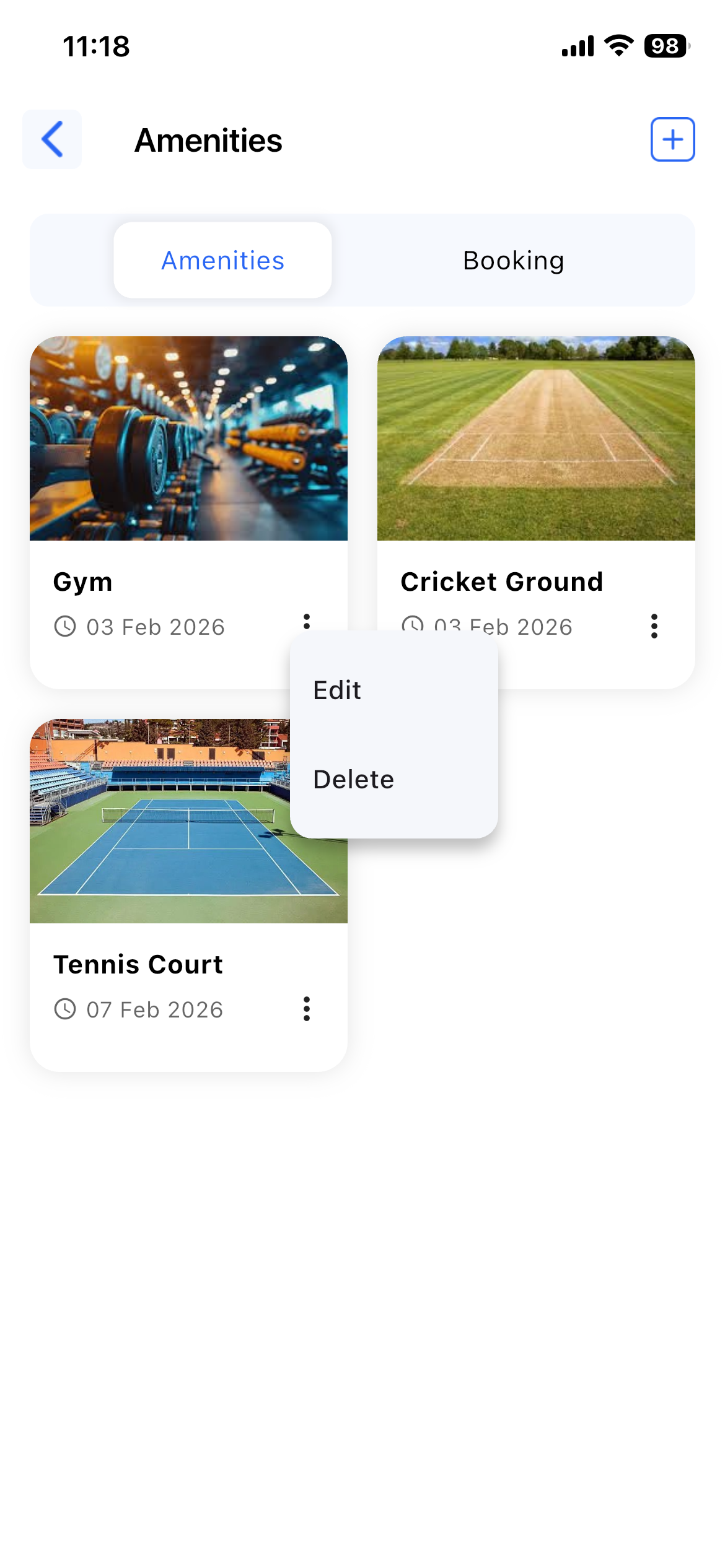Choose Edit from the popup menu
Image resolution: width=725 pixels, height=1568 pixels.
point(337,690)
